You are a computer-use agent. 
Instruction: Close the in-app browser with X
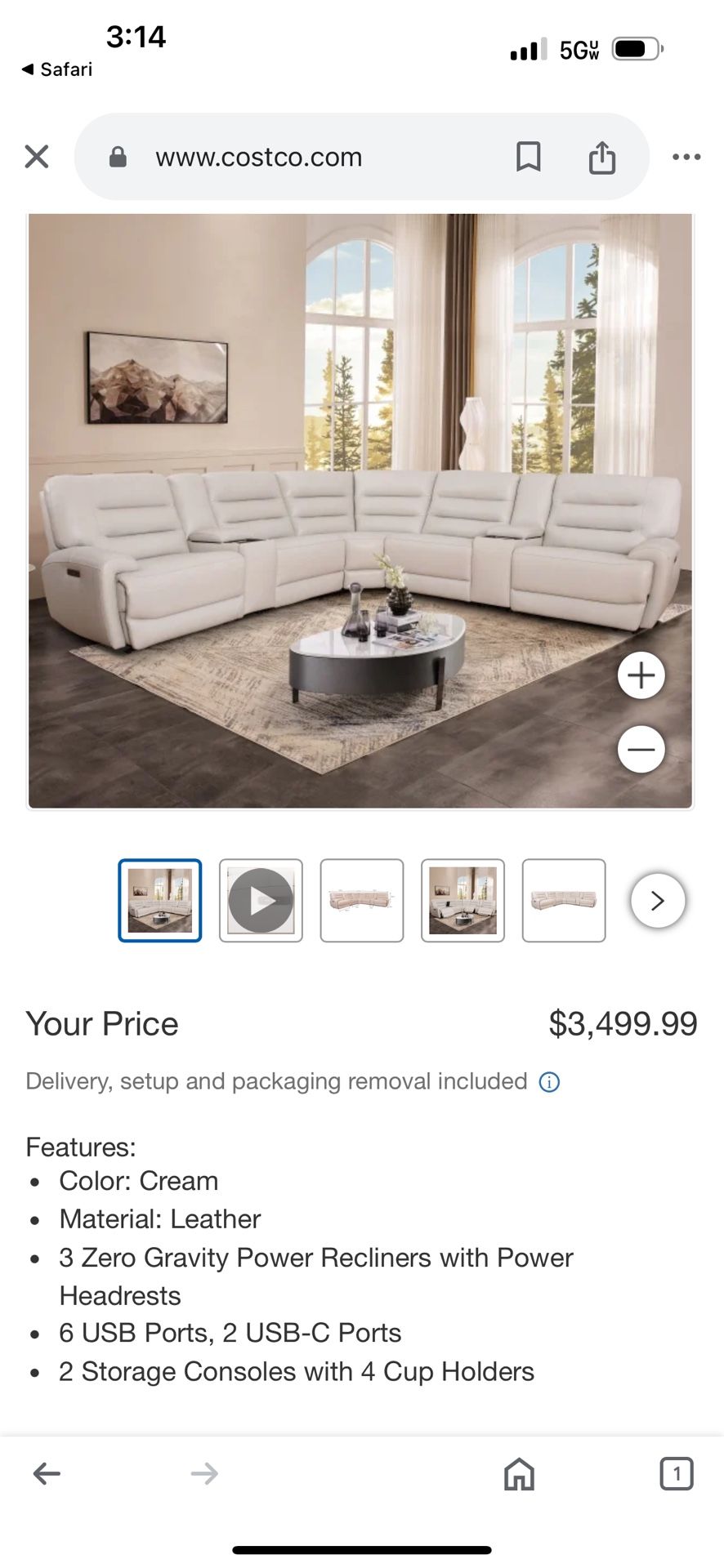[x=37, y=156]
